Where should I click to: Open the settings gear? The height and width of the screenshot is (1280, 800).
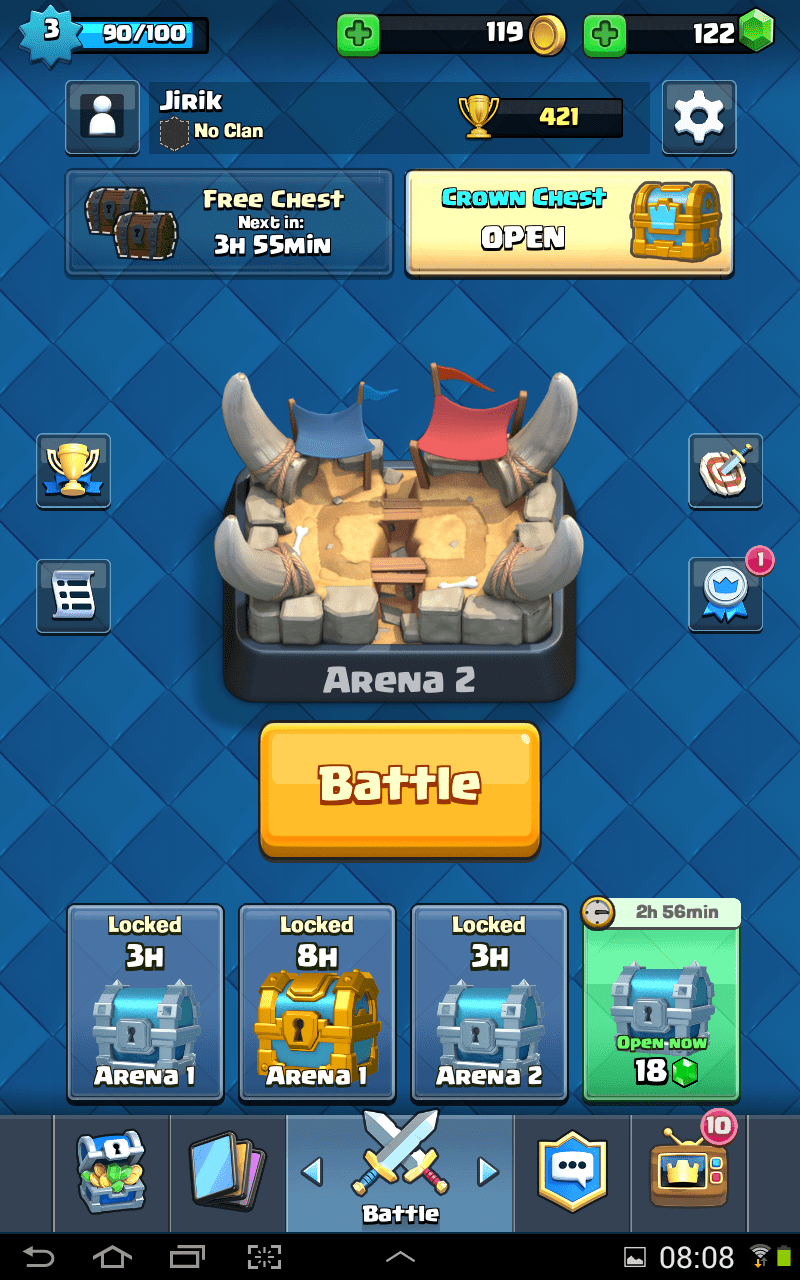coord(699,117)
